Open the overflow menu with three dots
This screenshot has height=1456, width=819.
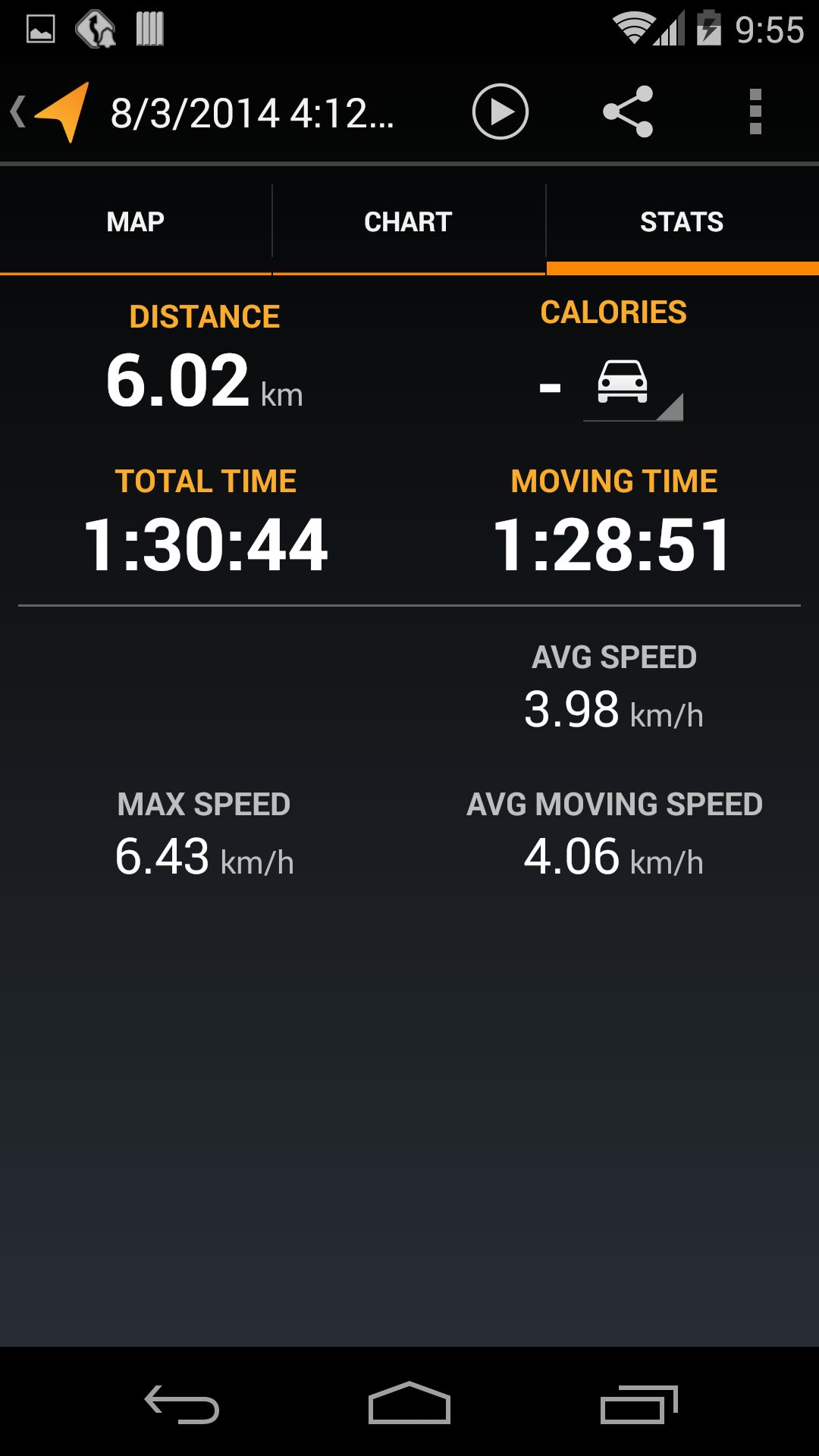pos(755,111)
